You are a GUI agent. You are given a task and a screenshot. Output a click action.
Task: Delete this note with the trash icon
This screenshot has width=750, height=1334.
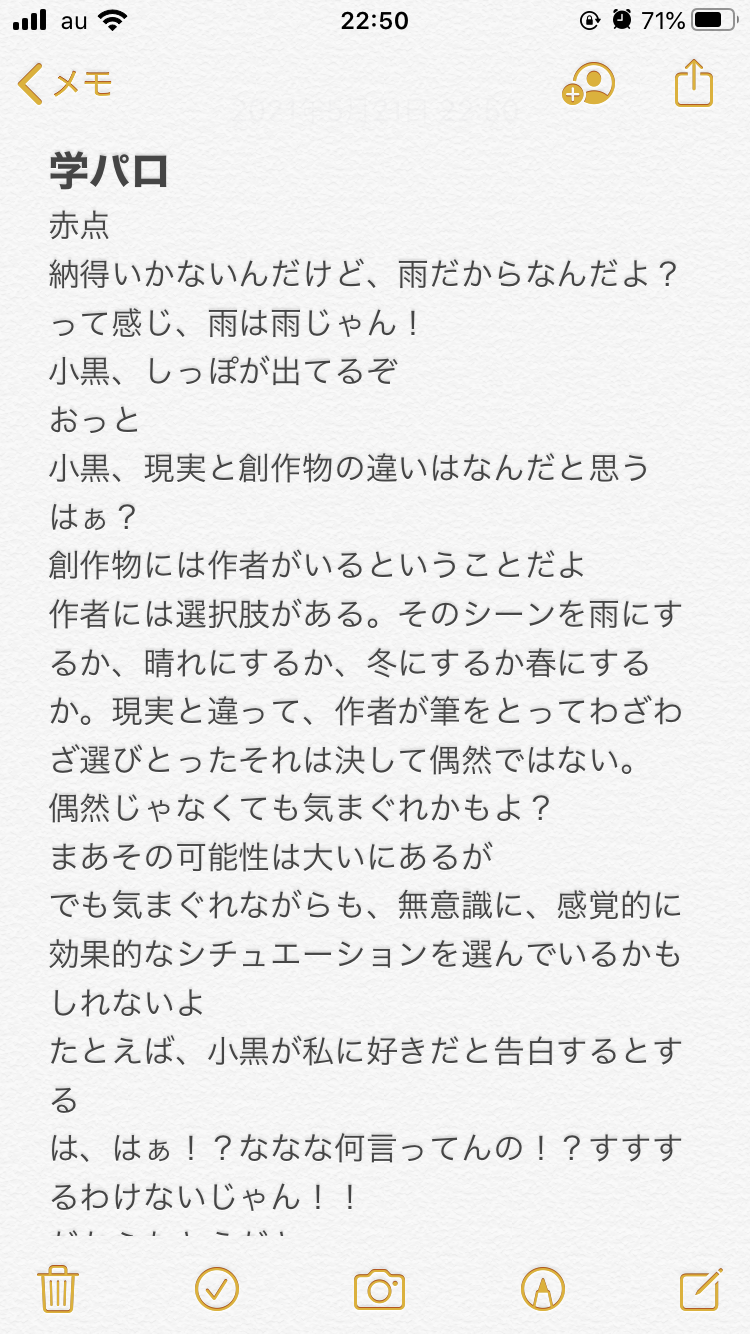58,1288
